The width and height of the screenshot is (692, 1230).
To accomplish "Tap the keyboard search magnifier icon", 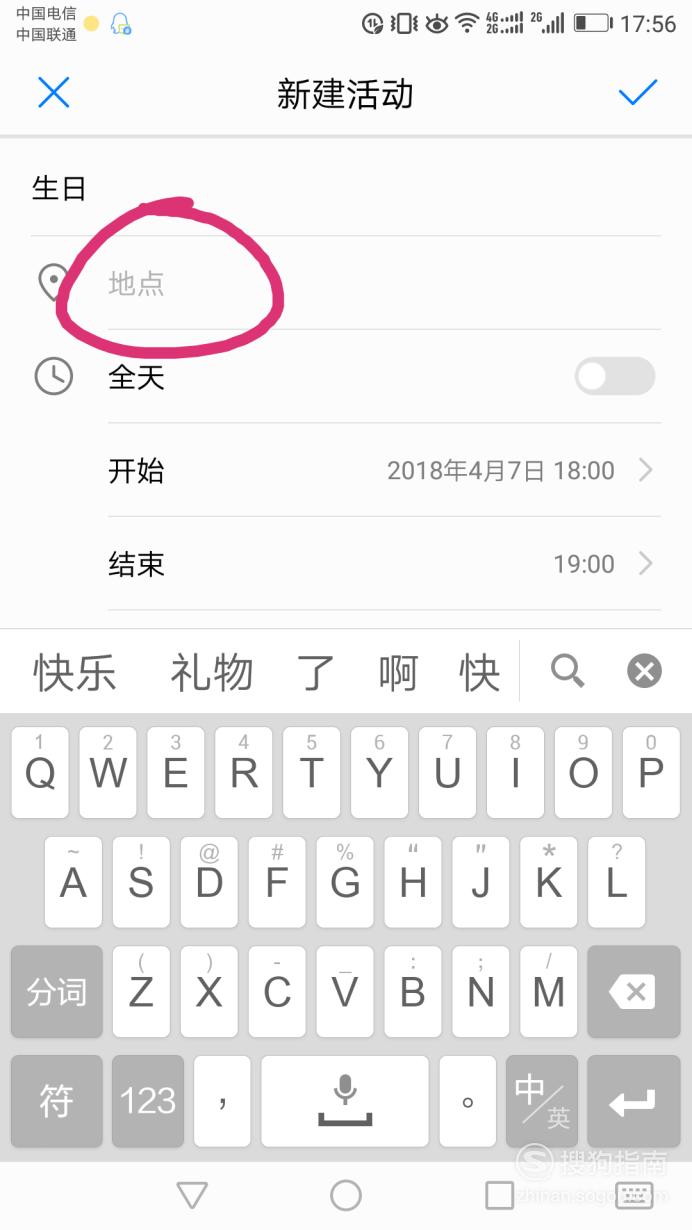I will pyautogui.click(x=568, y=671).
